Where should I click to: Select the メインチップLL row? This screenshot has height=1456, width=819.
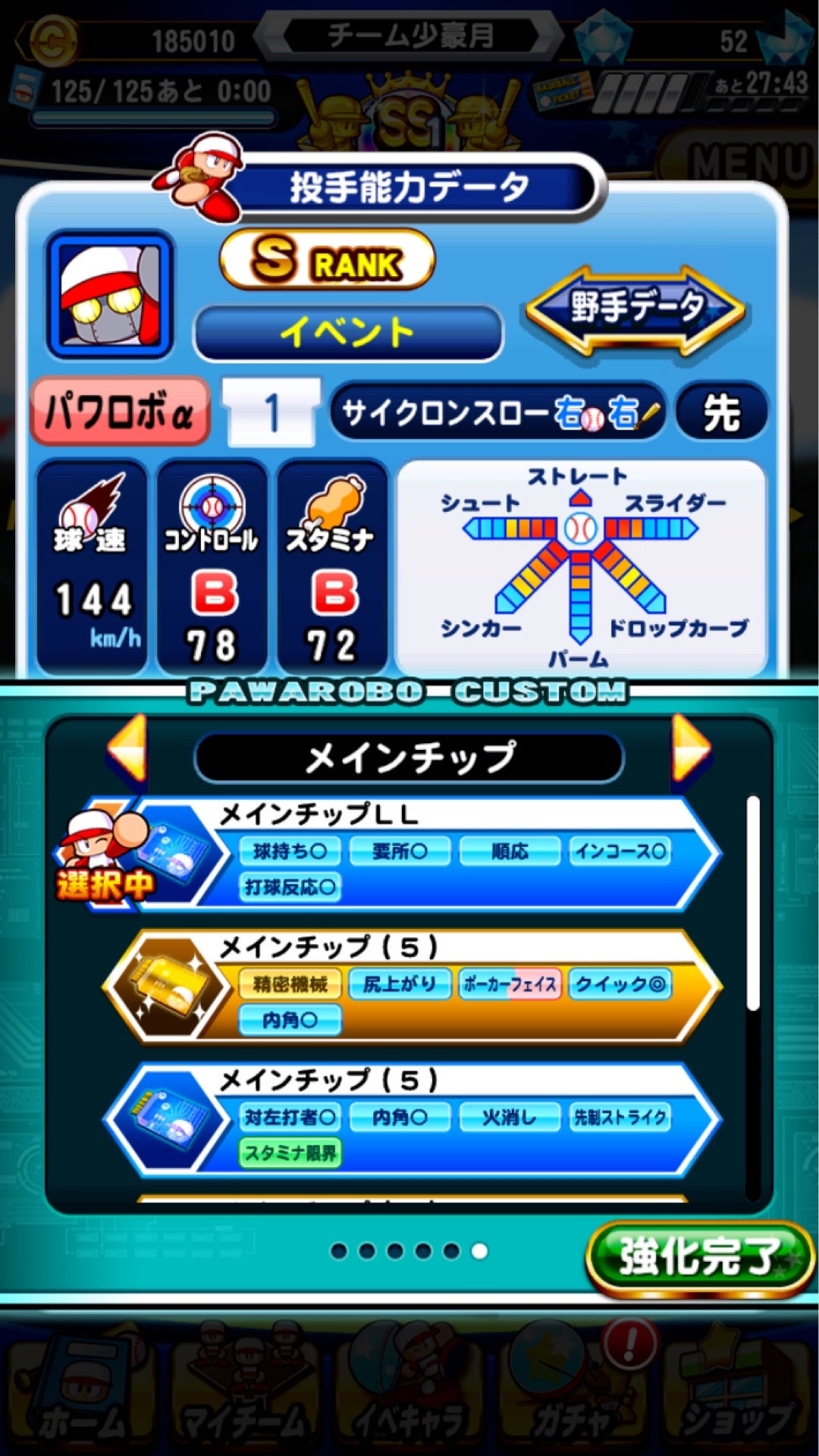387,854
